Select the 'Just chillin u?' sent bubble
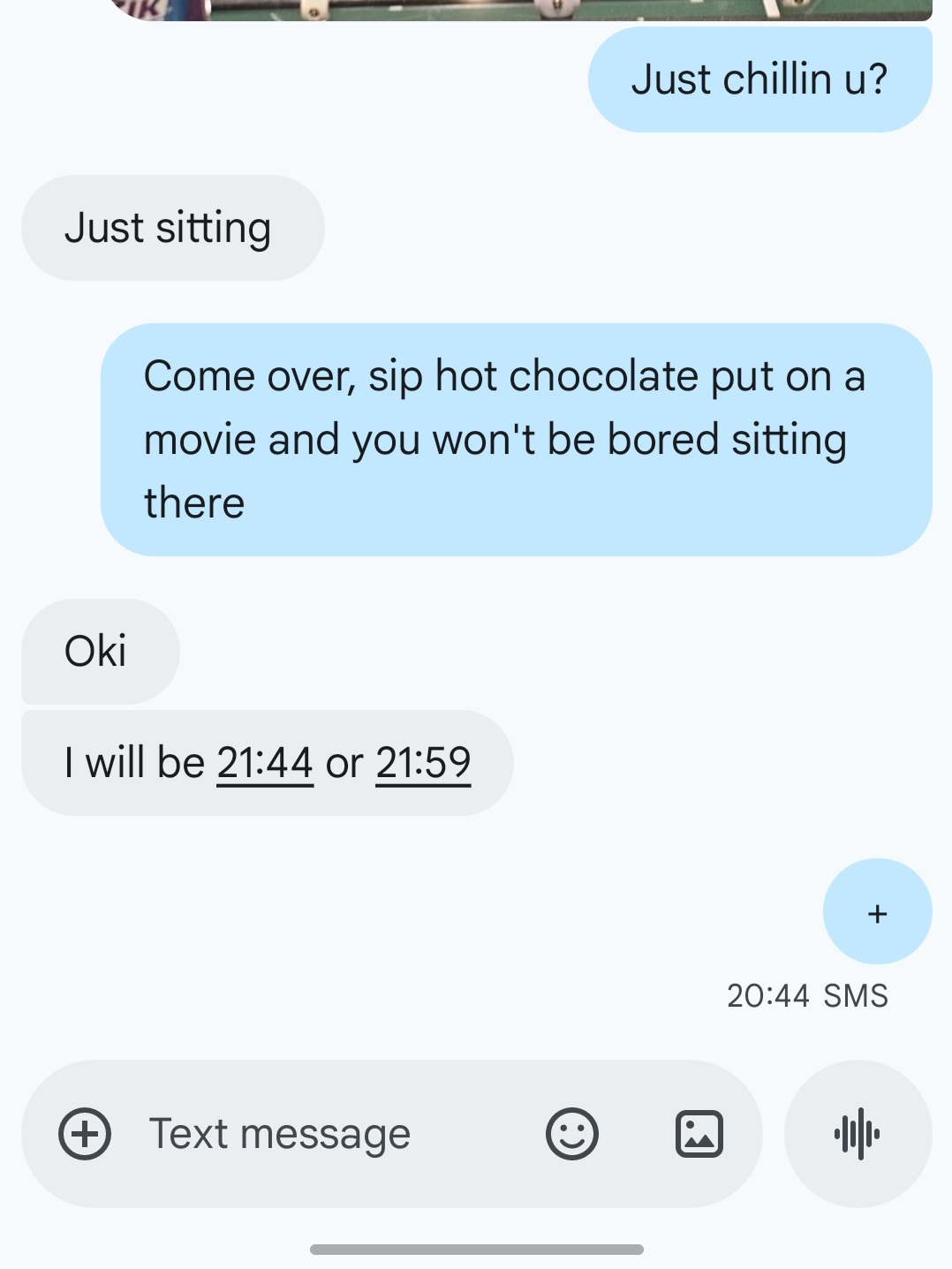 pos(760,79)
